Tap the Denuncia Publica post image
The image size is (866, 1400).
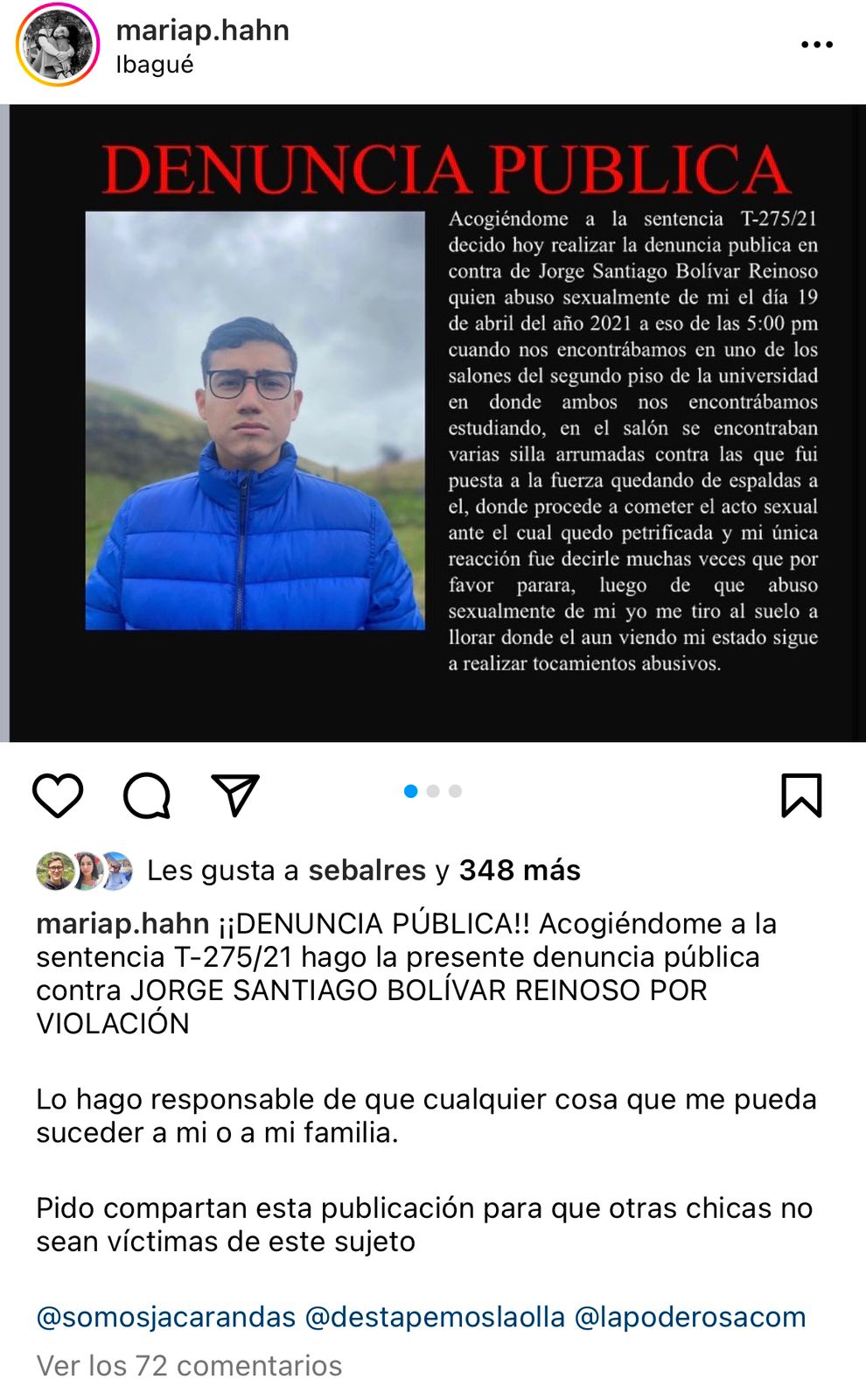click(x=433, y=423)
